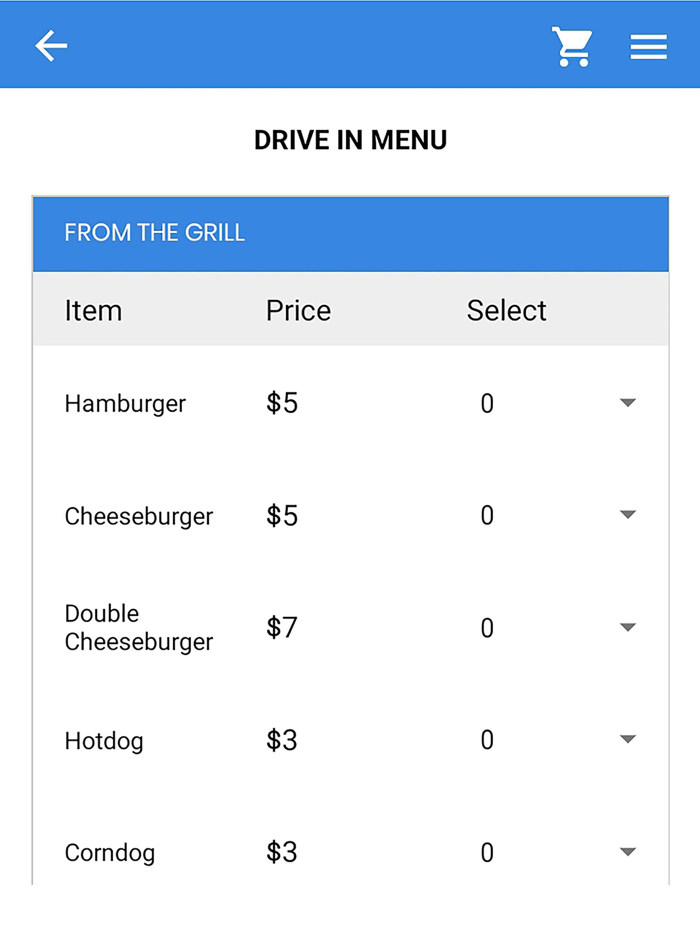Viewport: 700px width, 934px height.
Task: Open the hamburger navigation menu
Action: pos(648,47)
